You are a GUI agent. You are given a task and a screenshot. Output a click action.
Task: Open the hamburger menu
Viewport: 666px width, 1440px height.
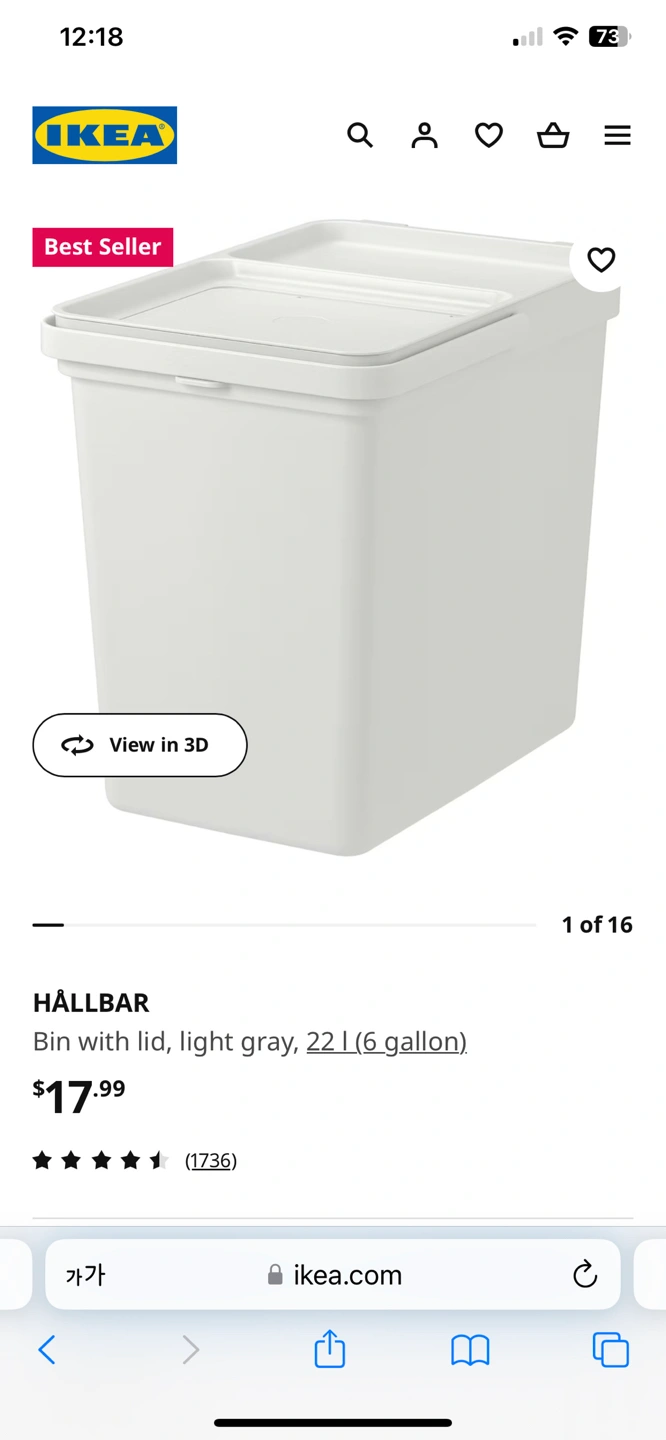617,135
